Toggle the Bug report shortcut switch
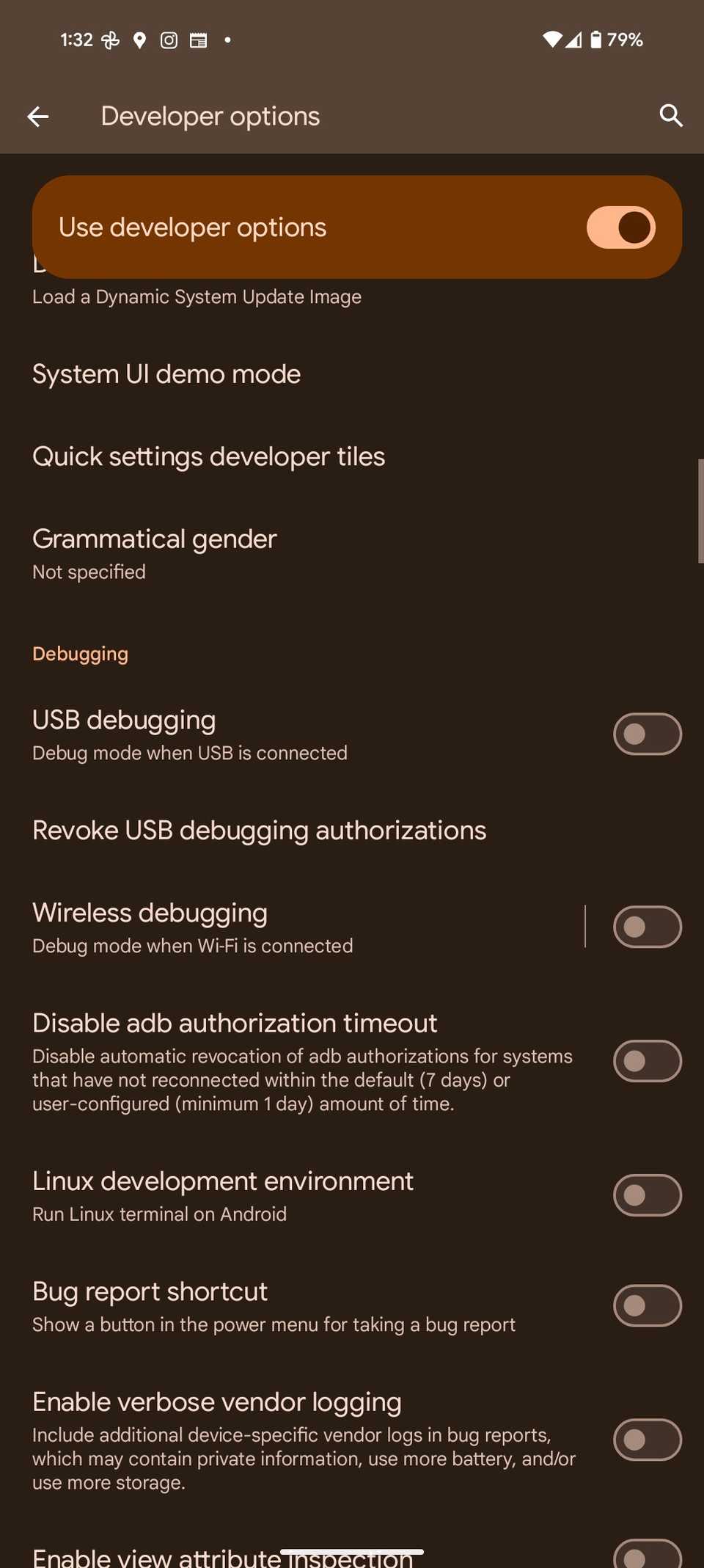Screen dimensions: 704x1568 [x=648, y=1305]
